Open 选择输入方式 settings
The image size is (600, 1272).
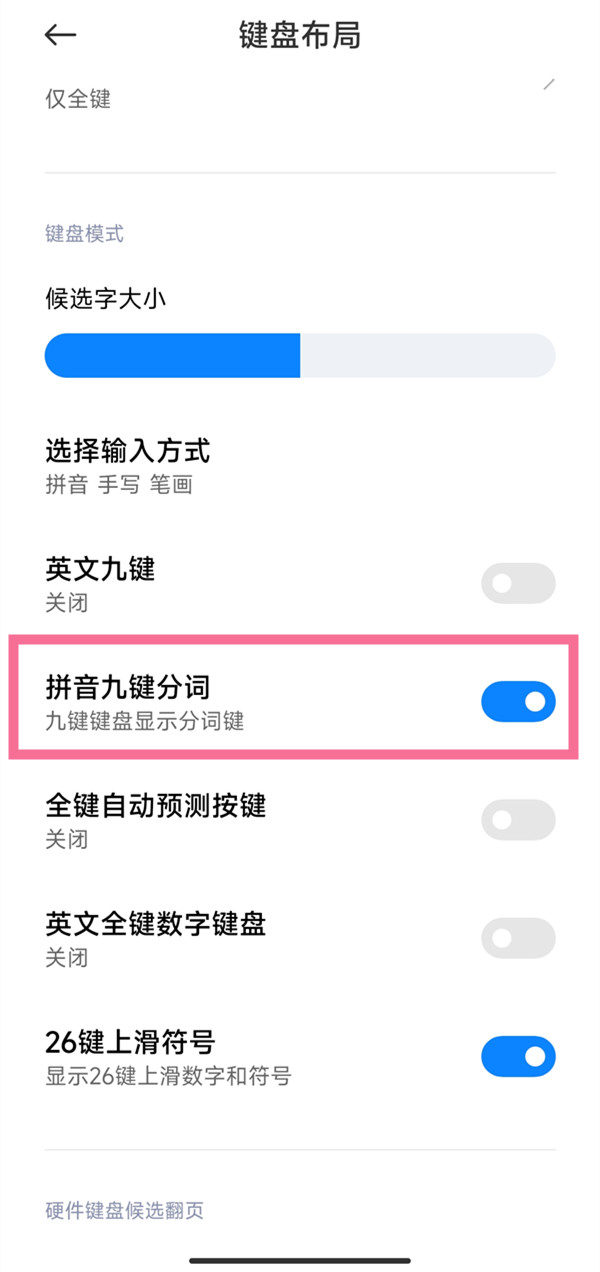tap(128, 466)
